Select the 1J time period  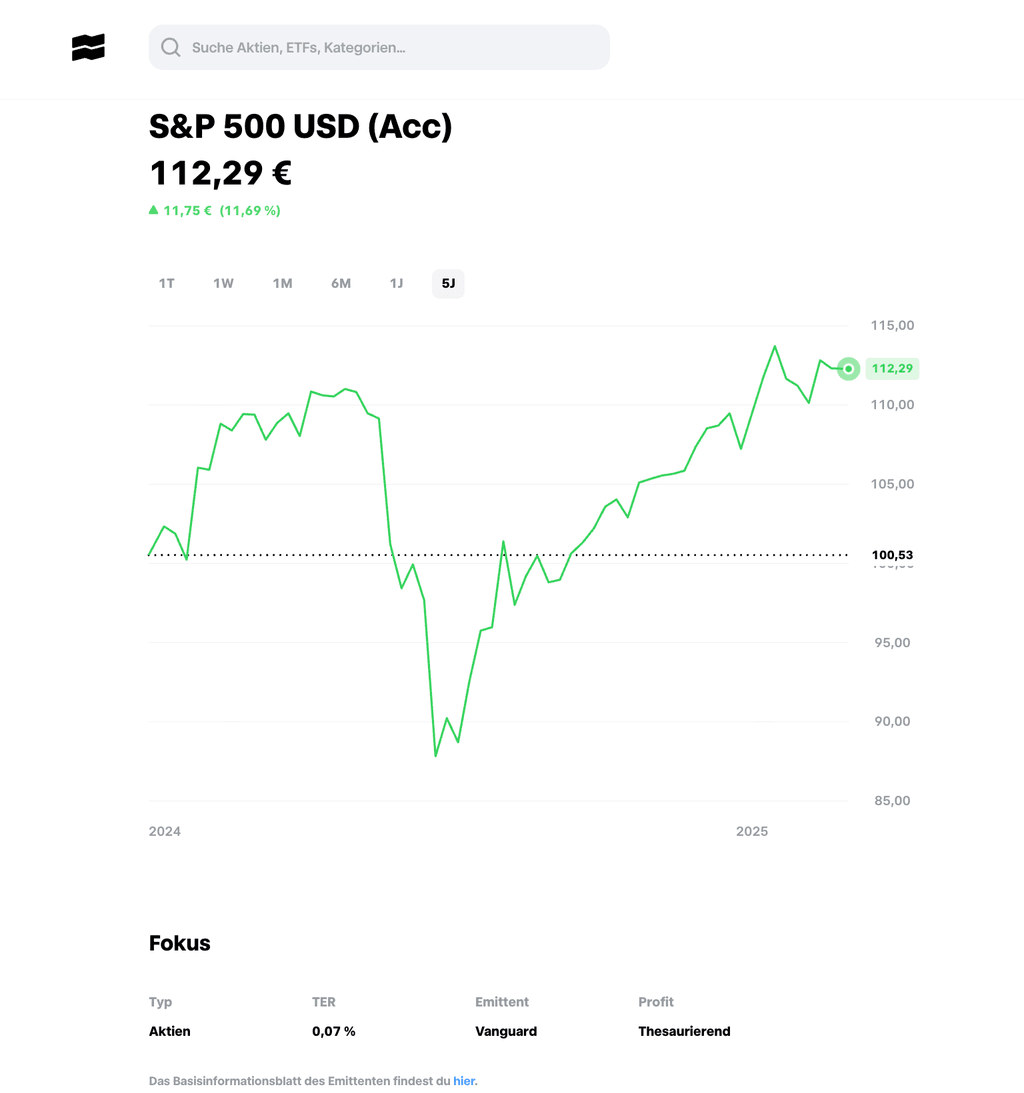[396, 283]
